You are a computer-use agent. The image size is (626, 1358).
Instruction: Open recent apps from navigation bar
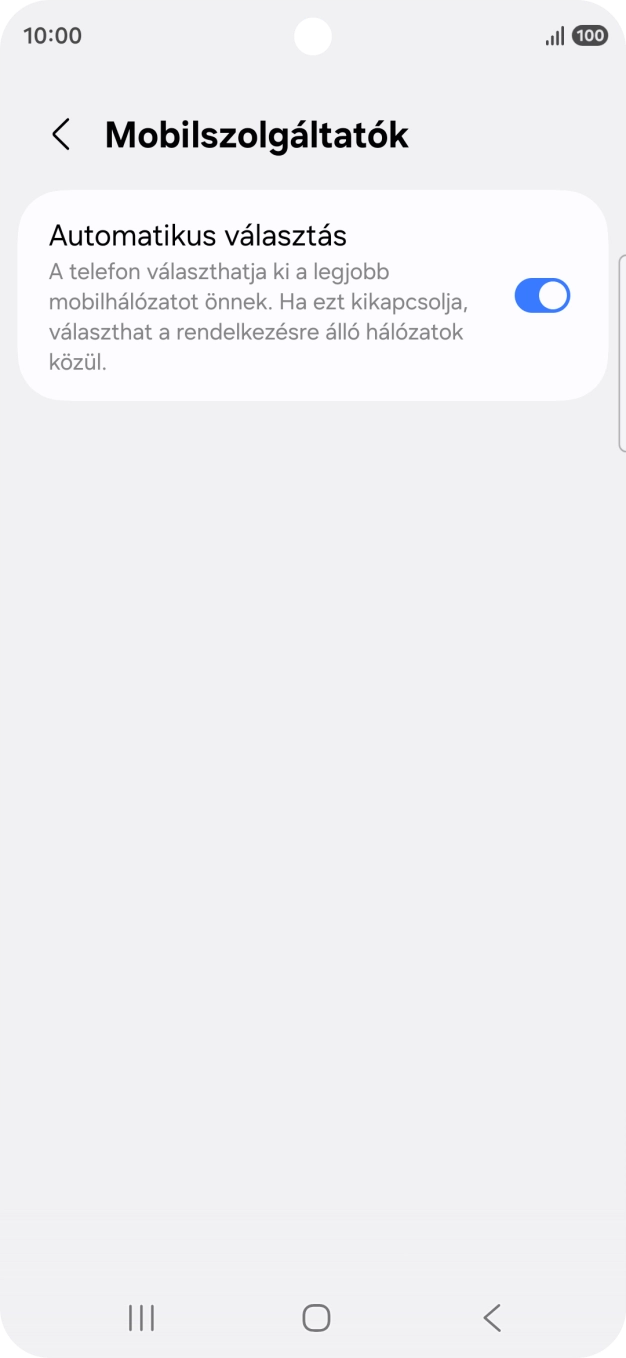coord(141,1318)
